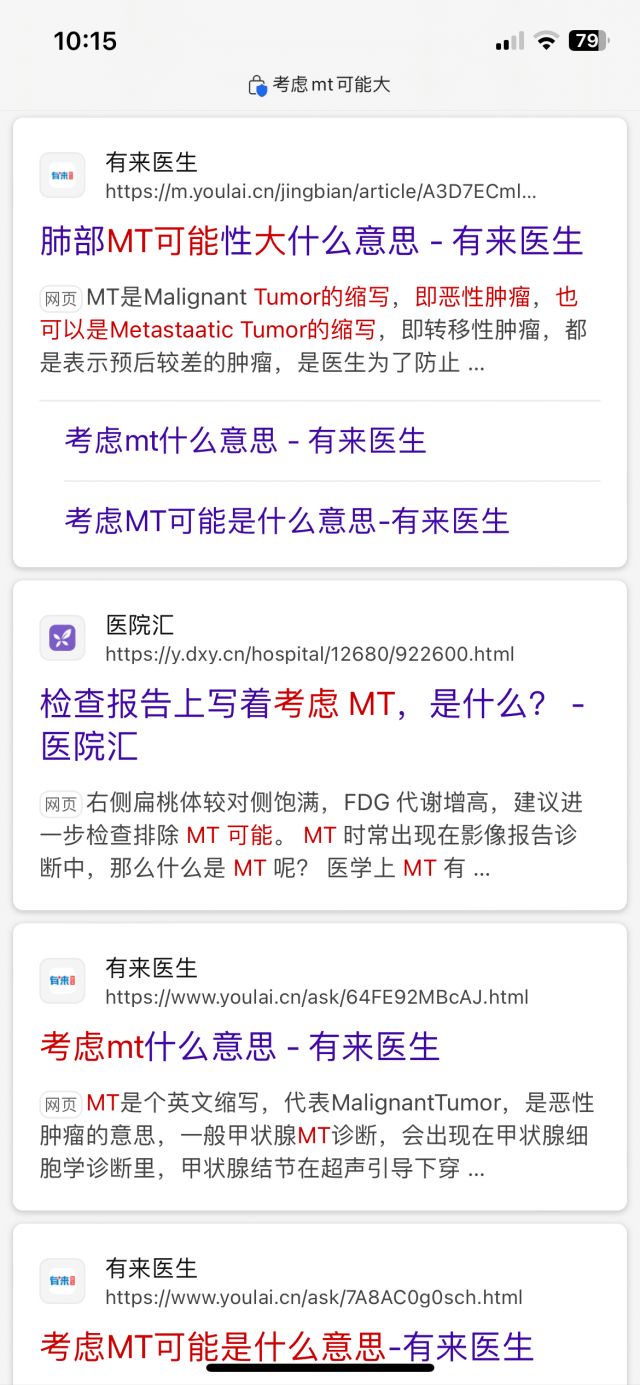Tap the address bar showing 考虑mt可能大
640x1385 pixels.
(x=320, y=85)
